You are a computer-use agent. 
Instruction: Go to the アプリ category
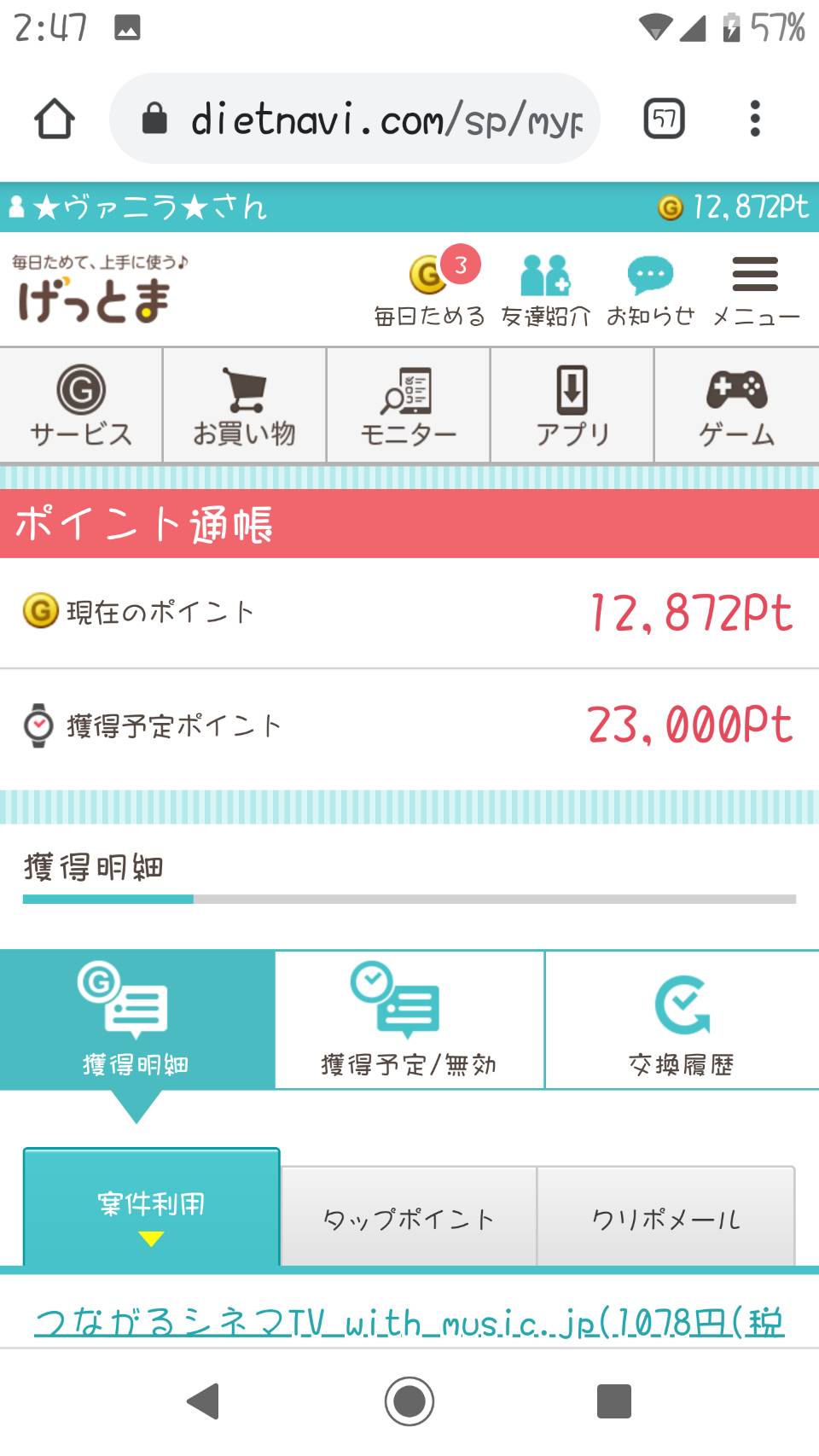(x=572, y=405)
